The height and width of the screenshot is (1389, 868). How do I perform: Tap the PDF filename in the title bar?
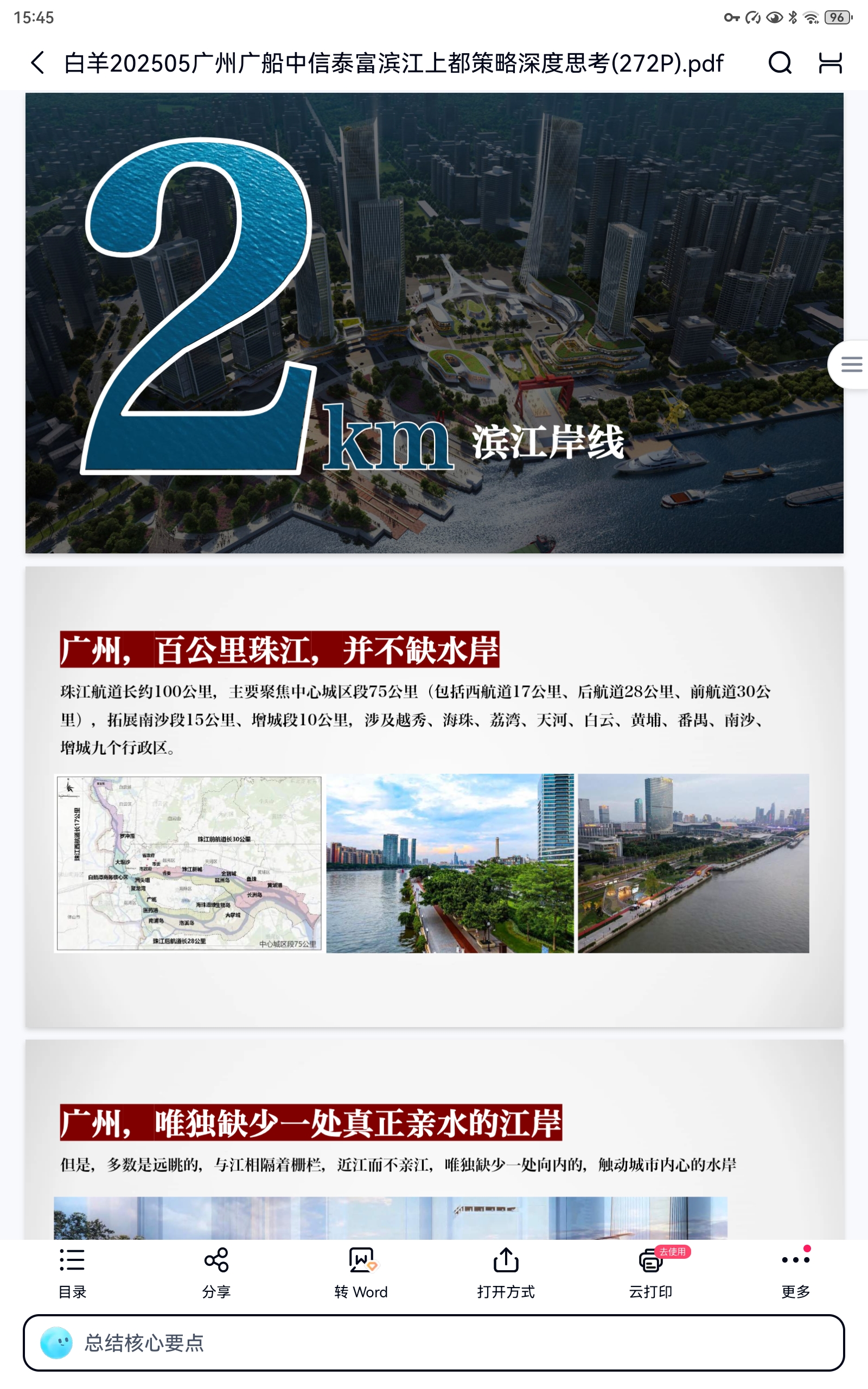pyautogui.click(x=393, y=63)
